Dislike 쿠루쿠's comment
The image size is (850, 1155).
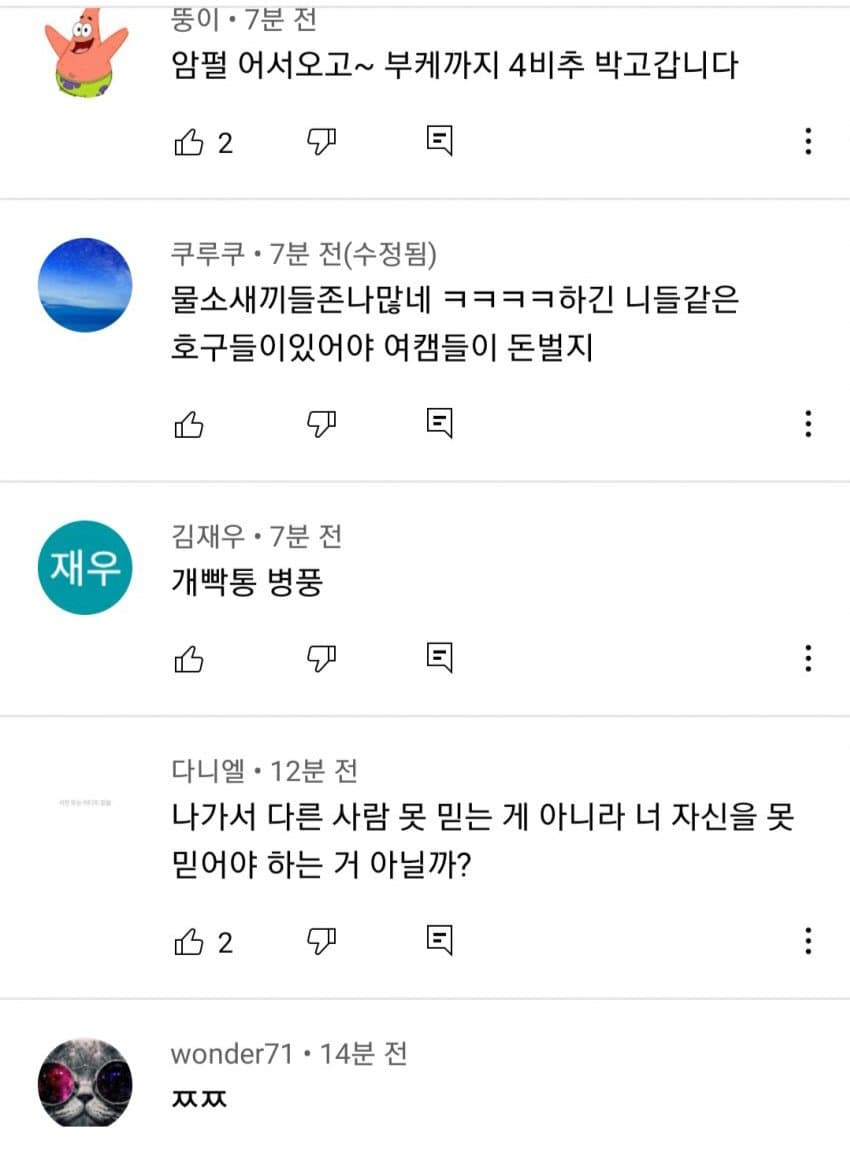tap(321, 425)
